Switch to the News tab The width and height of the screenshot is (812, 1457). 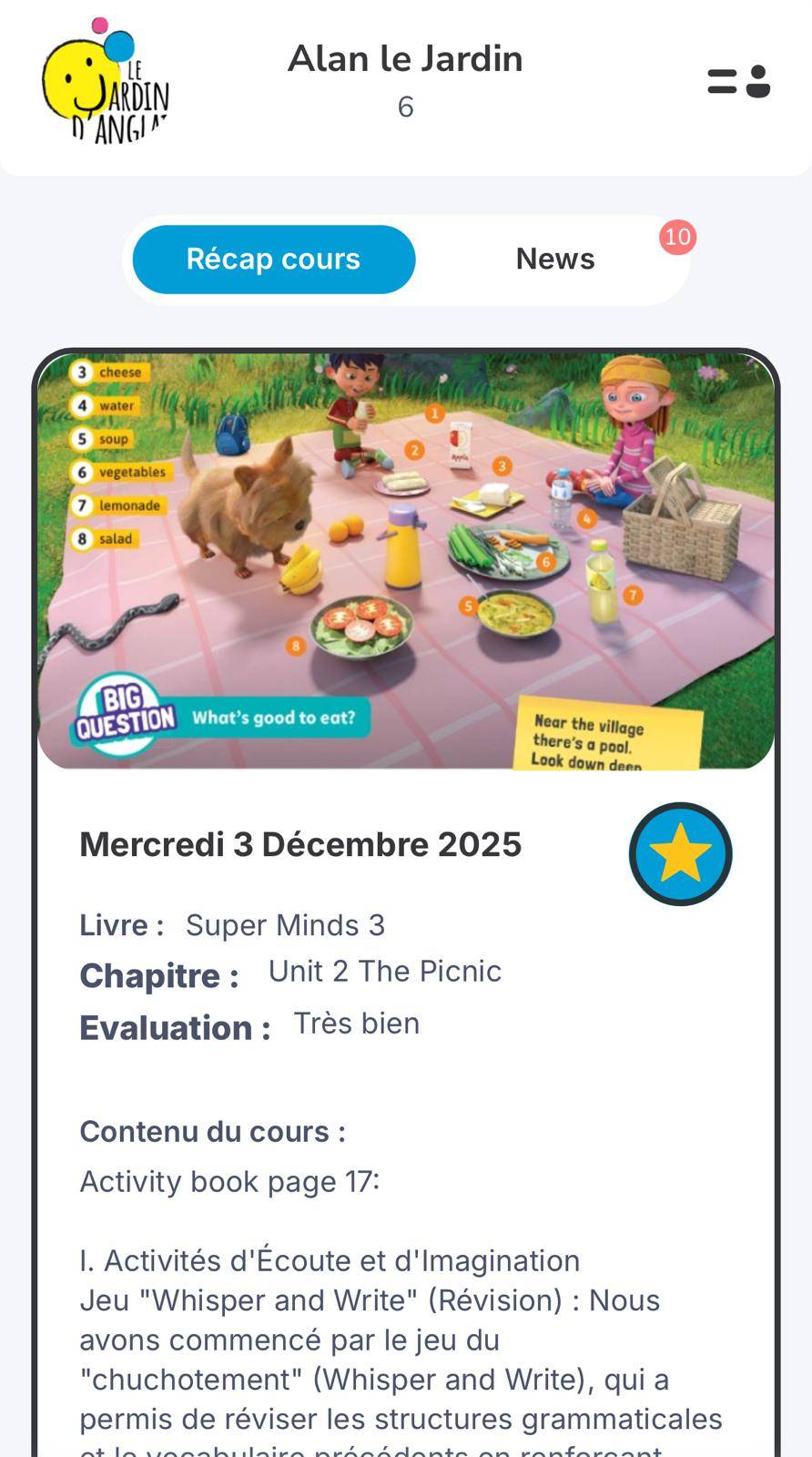pos(555,259)
